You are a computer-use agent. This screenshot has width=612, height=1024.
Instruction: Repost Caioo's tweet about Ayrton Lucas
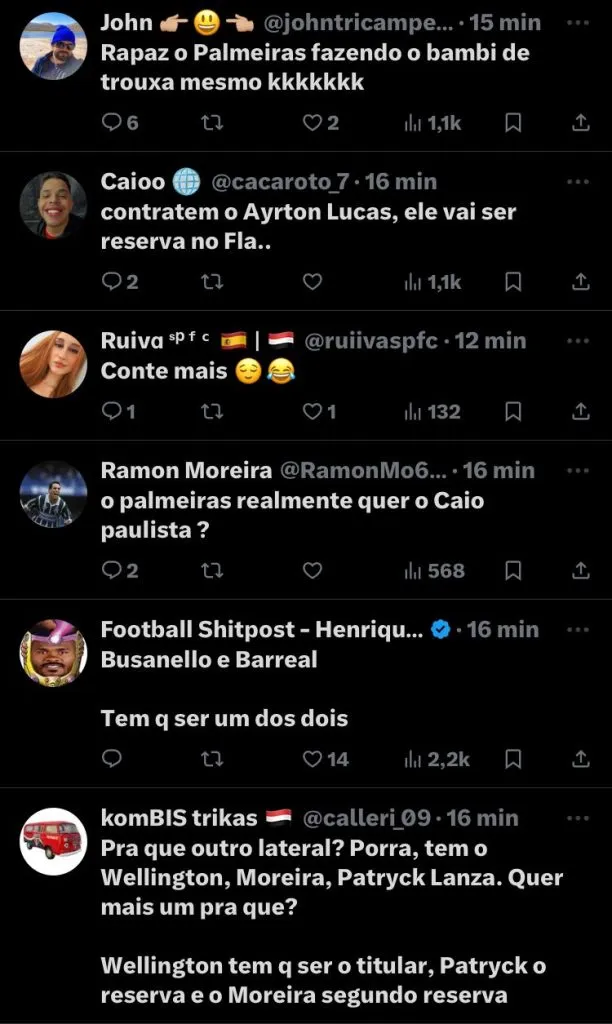click(211, 282)
